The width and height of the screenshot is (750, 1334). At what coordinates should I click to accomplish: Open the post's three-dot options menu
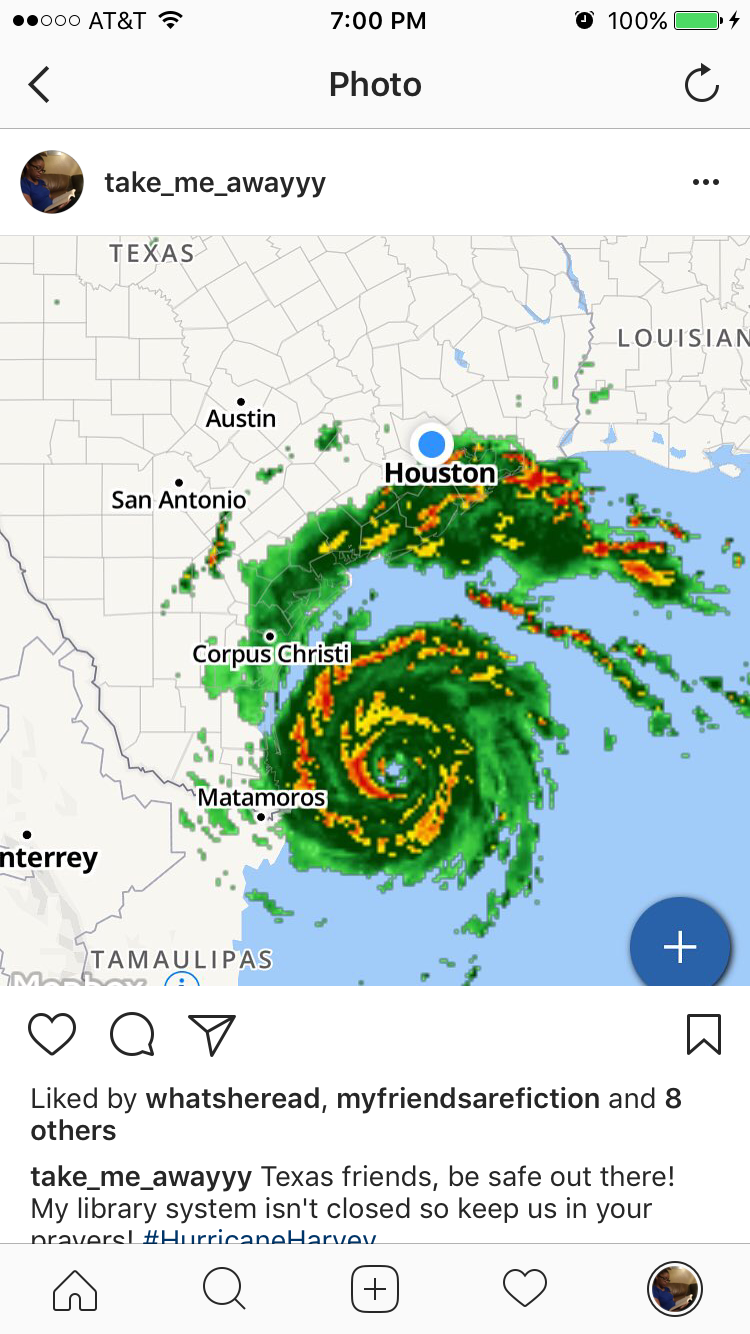tap(705, 182)
